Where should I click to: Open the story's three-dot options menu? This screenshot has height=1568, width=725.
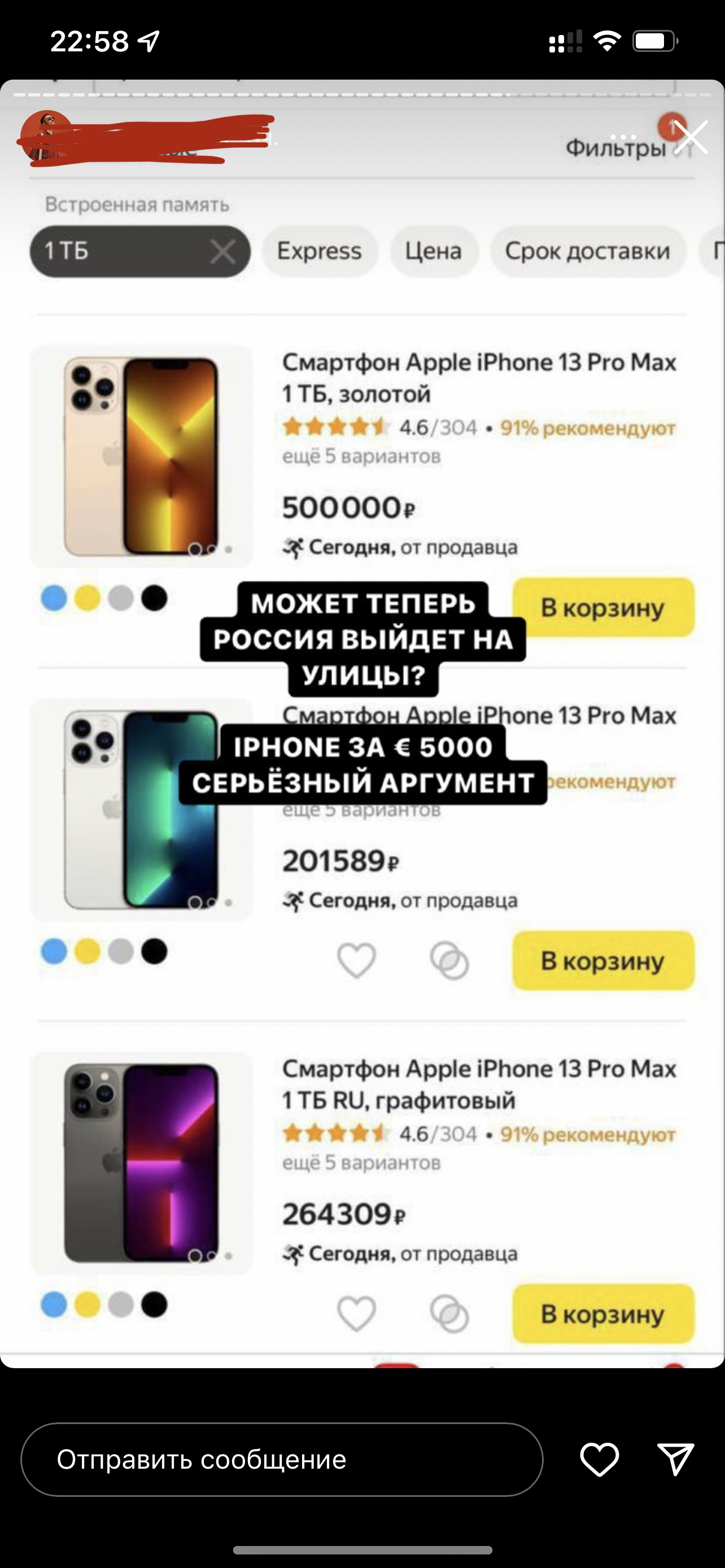click(x=623, y=138)
